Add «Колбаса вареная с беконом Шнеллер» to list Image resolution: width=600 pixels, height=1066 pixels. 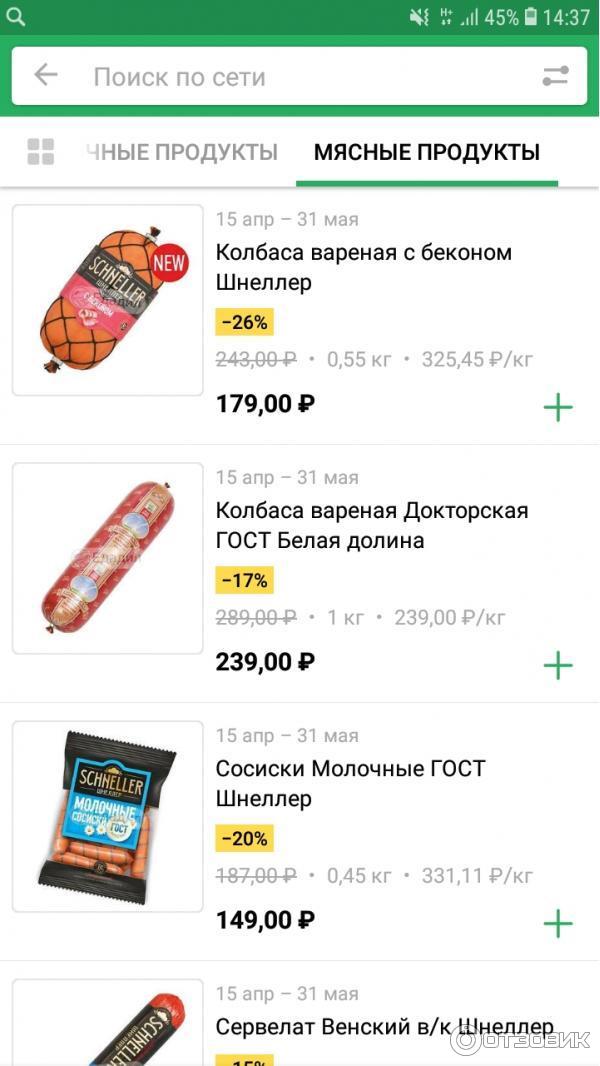tap(557, 407)
